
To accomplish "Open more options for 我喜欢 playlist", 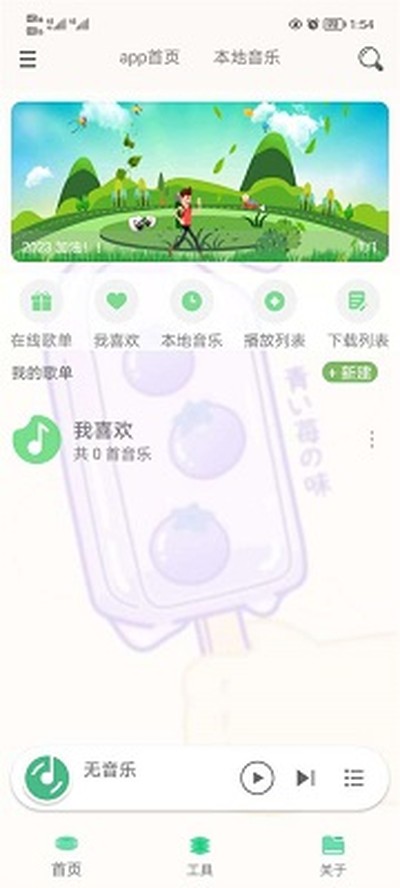I will (x=372, y=439).
